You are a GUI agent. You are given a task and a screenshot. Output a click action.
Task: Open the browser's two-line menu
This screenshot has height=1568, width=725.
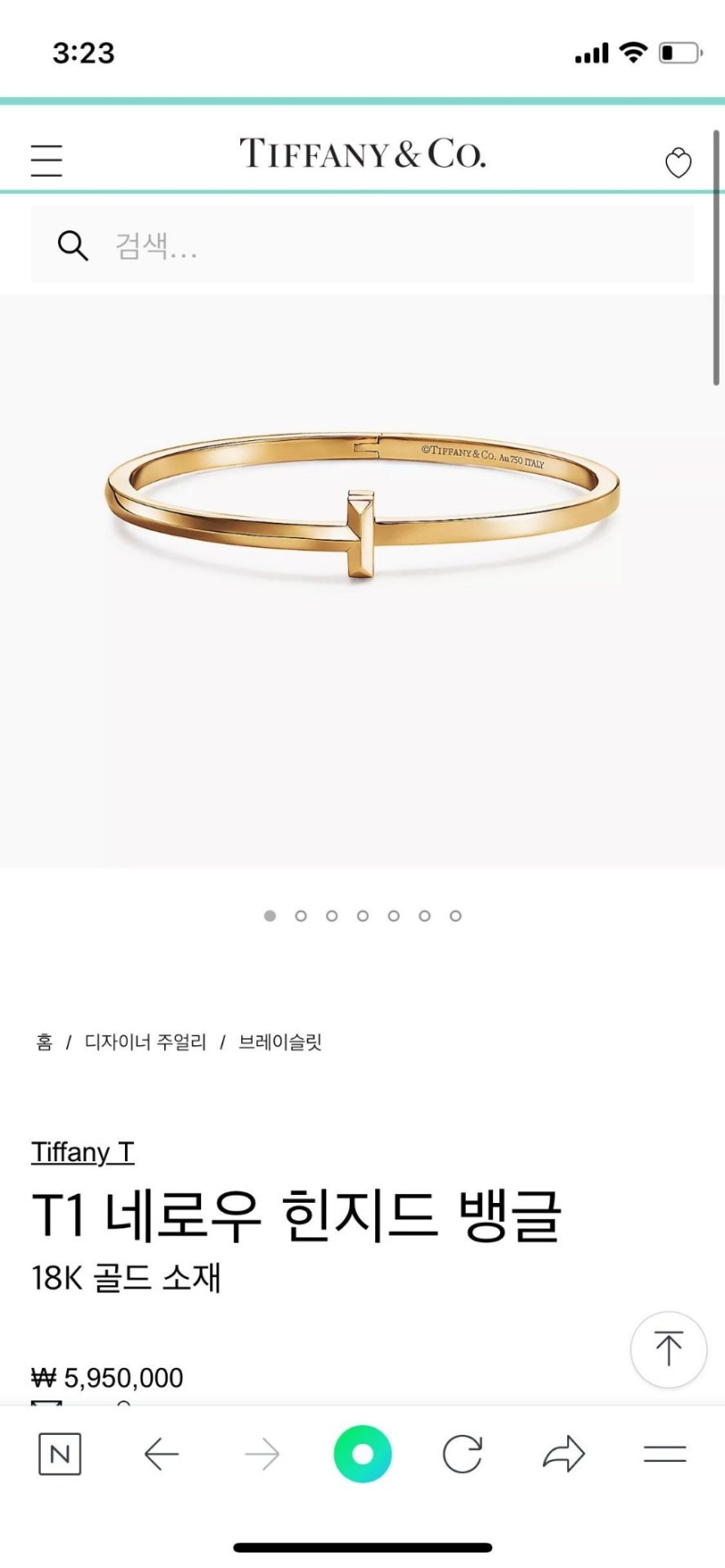(x=664, y=1454)
